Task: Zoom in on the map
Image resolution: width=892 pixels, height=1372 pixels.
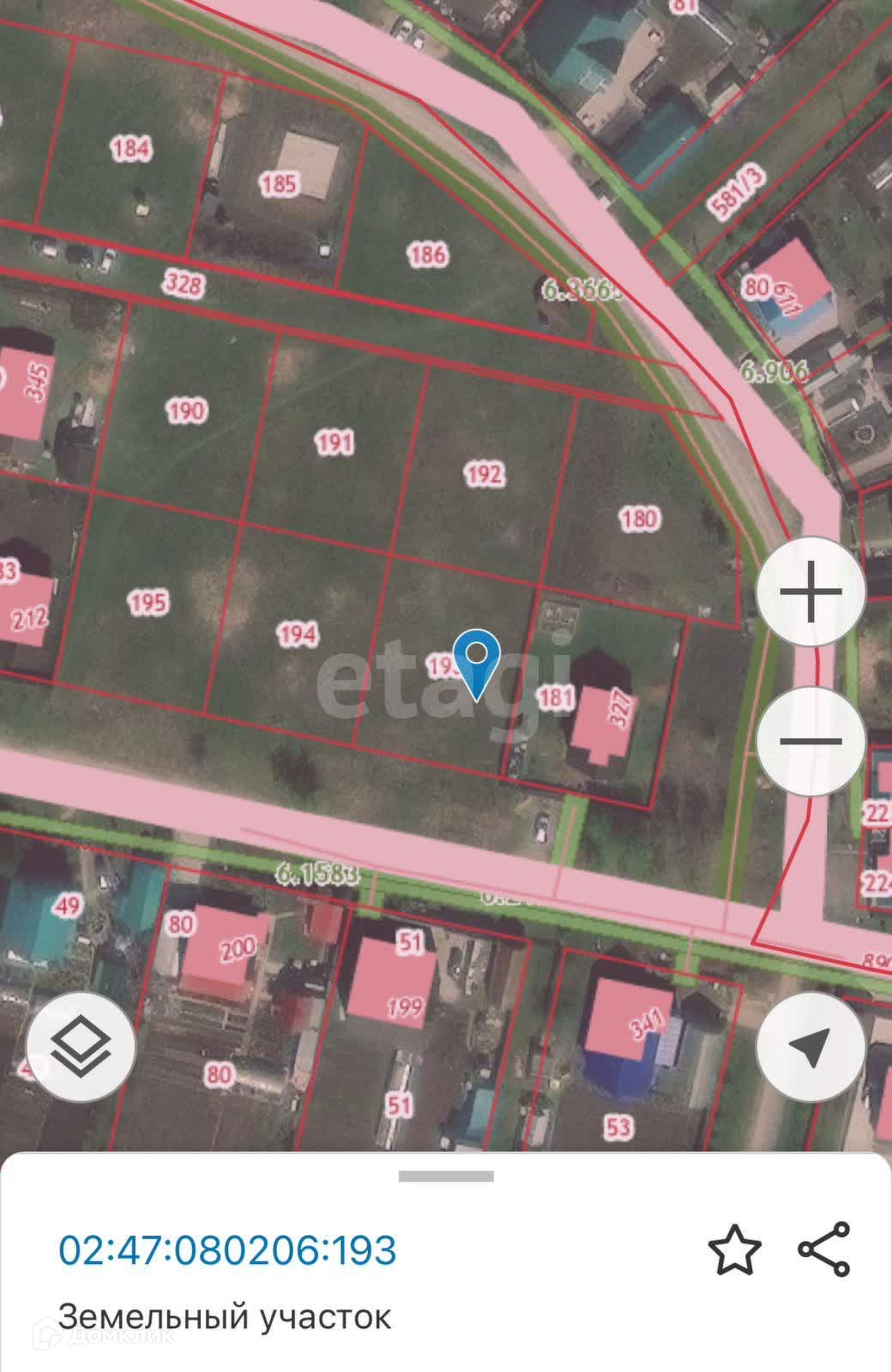Action: pyautogui.click(x=811, y=592)
